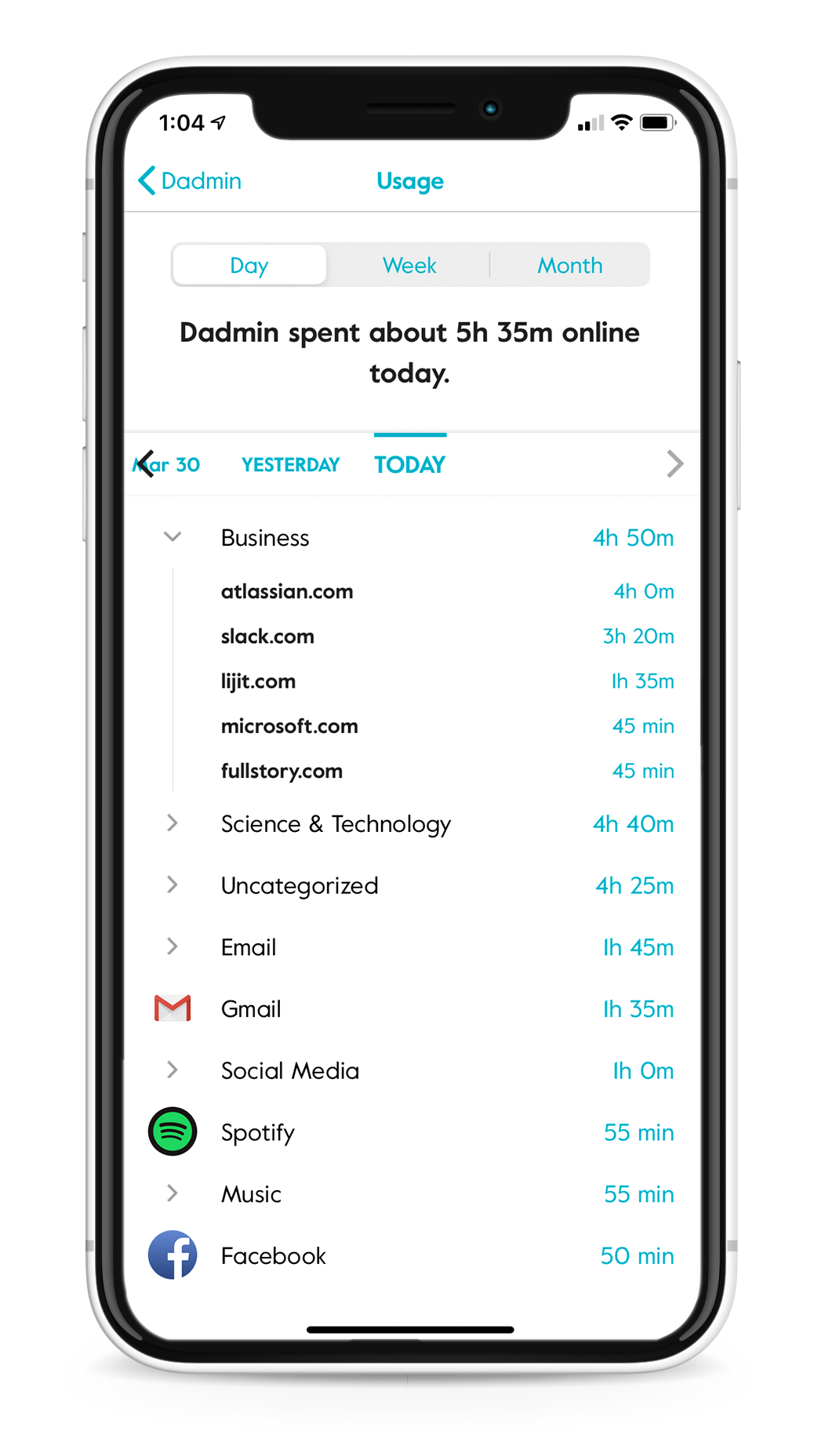Switch to the Week view
Image resolution: width=825 pixels, height=1456 pixels.
click(x=409, y=265)
